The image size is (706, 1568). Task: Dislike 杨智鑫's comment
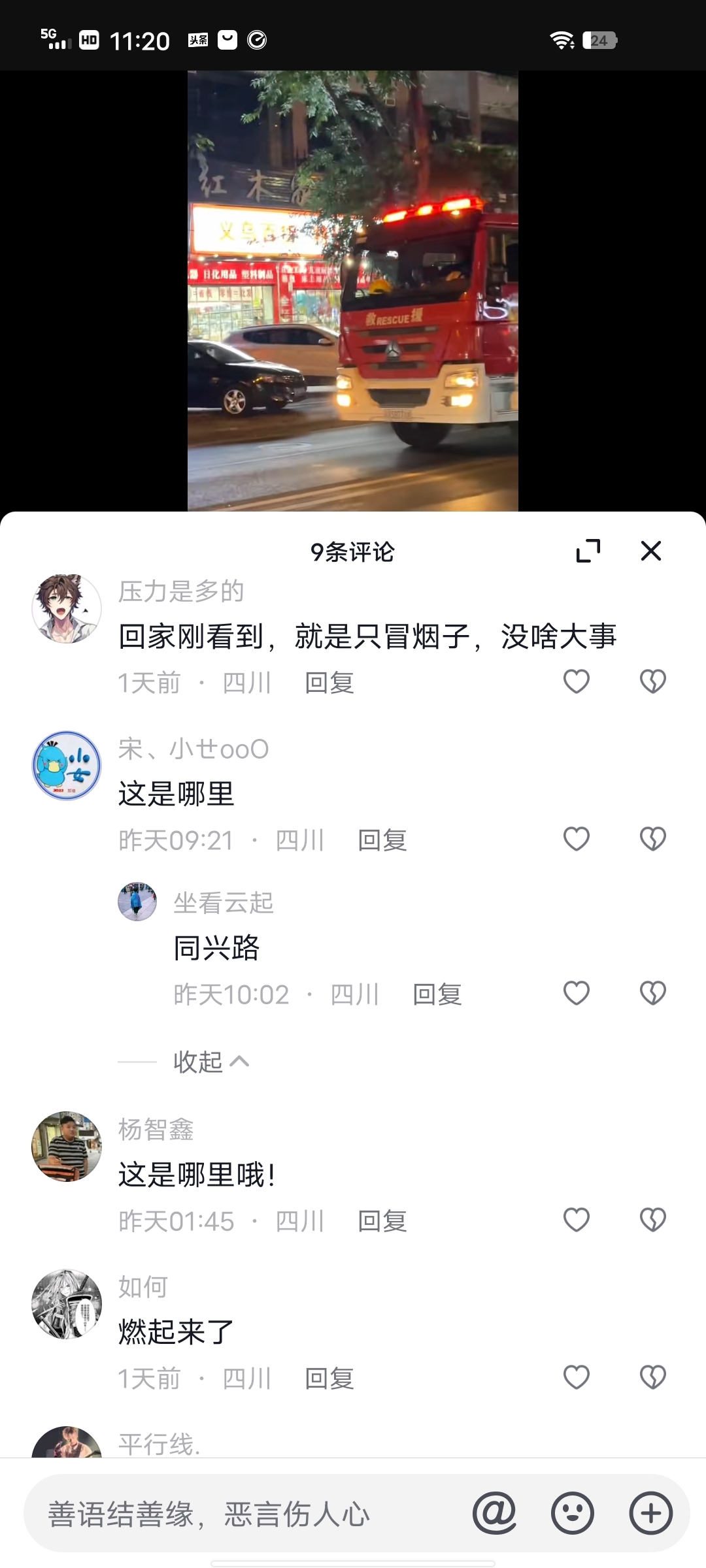(652, 1220)
